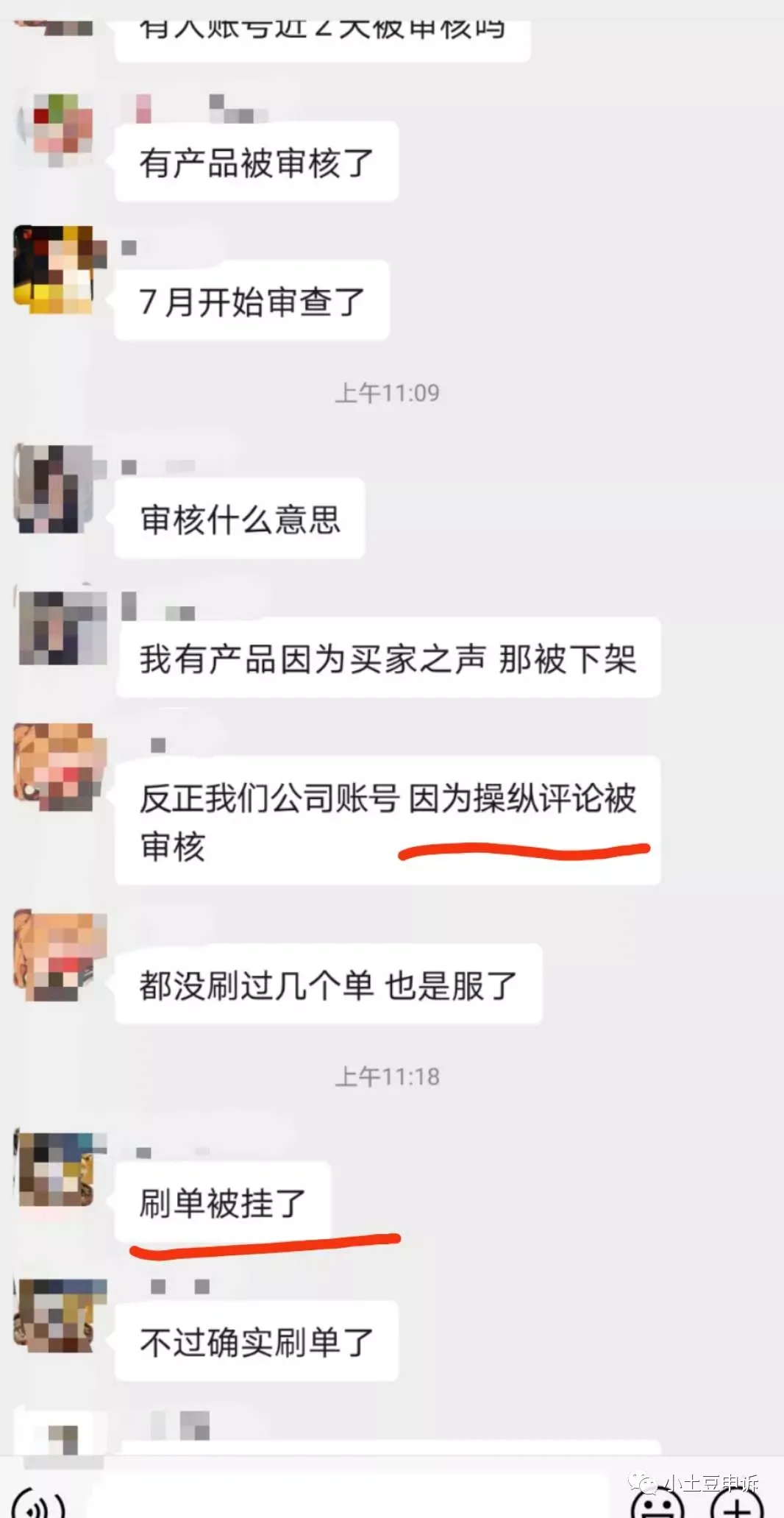Switch to voice message input
The image size is (784, 1518).
click(38, 1505)
